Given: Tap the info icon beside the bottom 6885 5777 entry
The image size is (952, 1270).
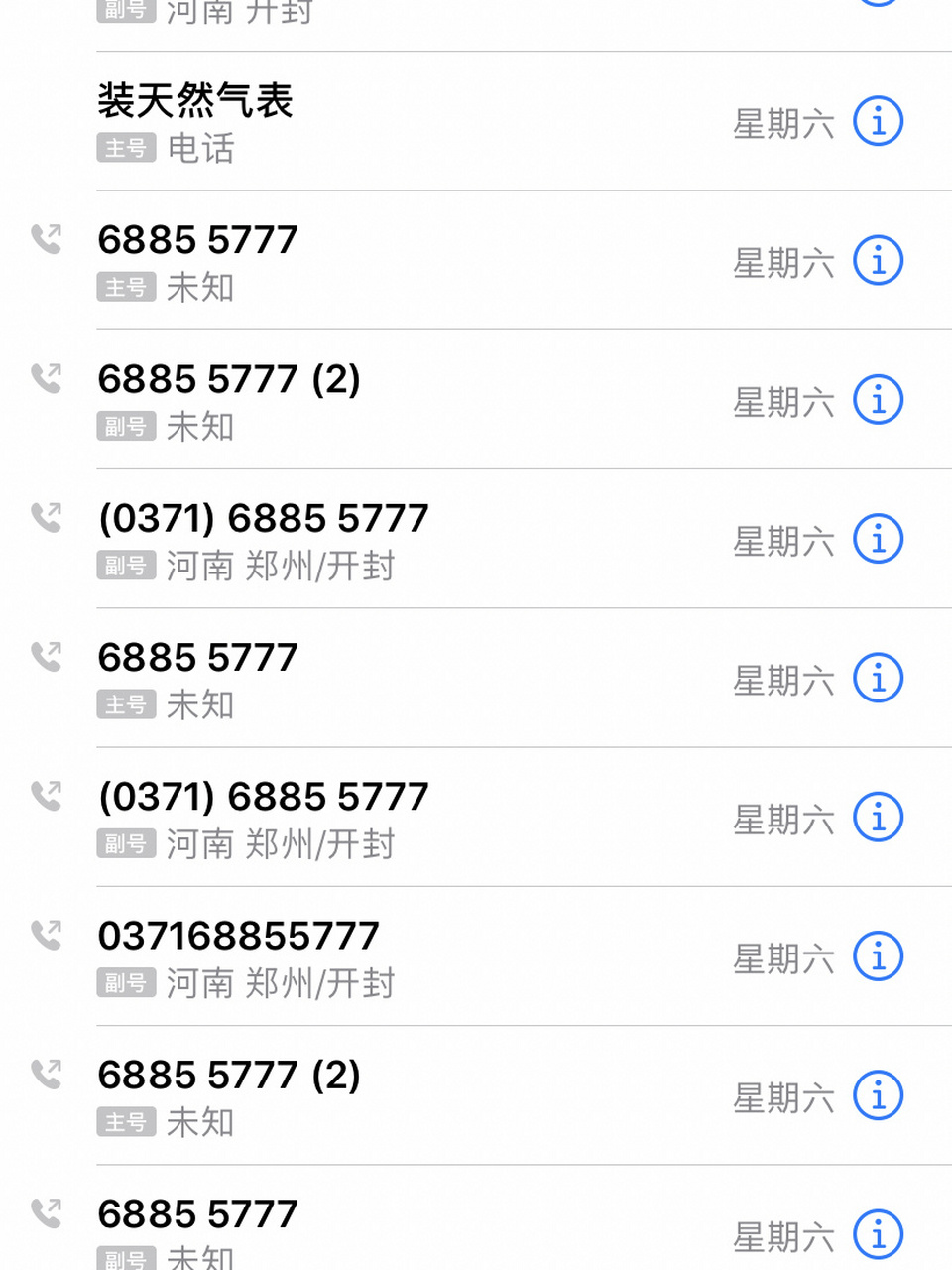Looking at the screenshot, I should point(877,1235).
